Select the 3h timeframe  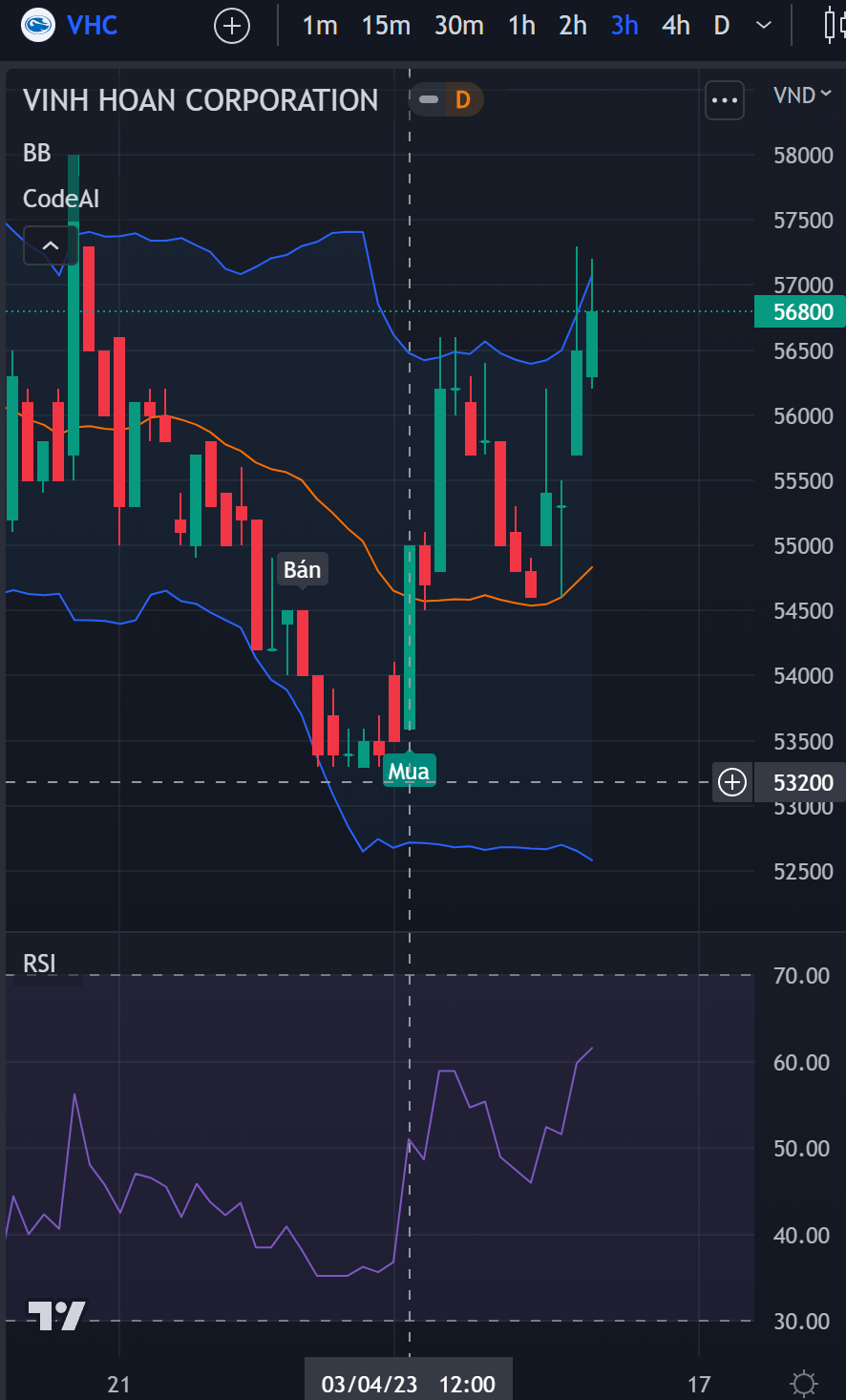click(624, 26)
